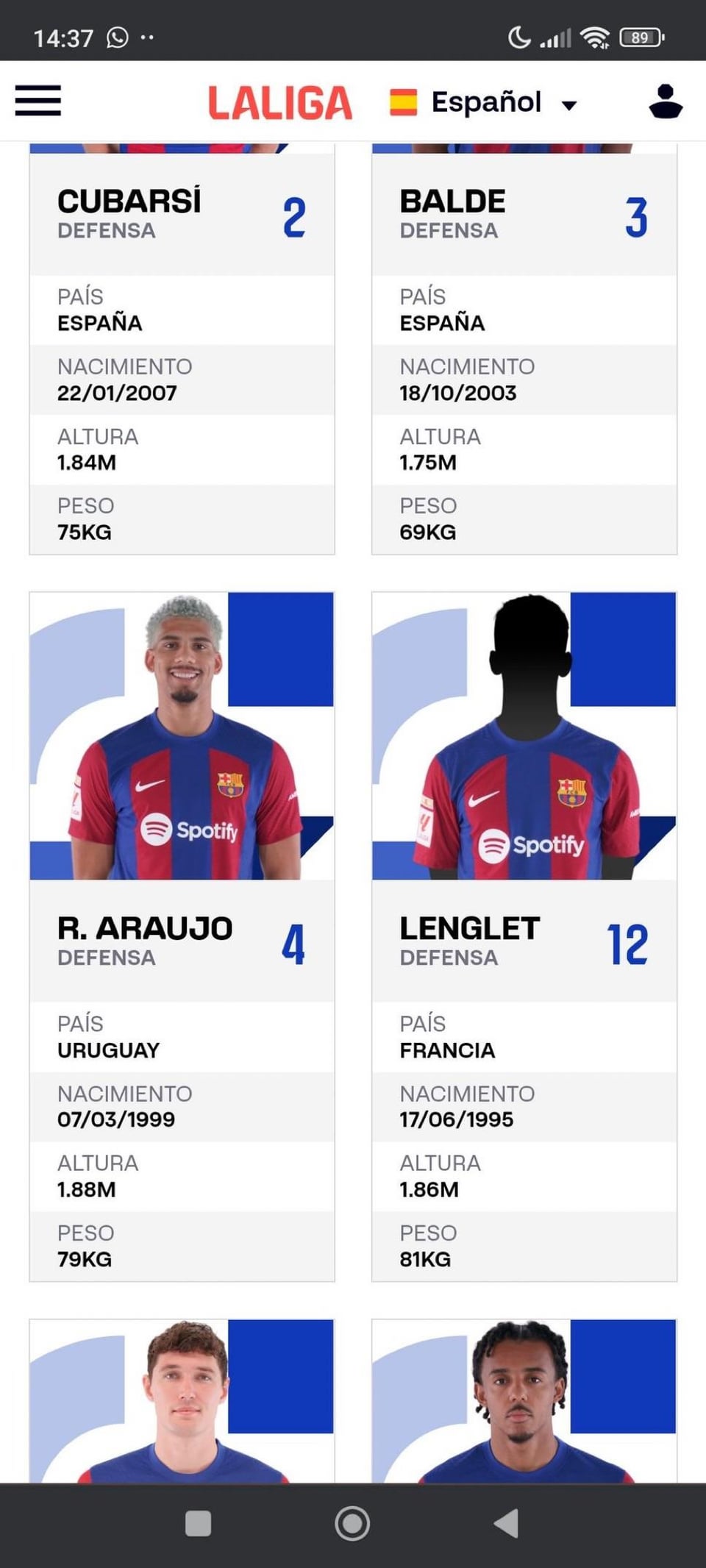Viewport: 706px width, 1568px height.
Task: Open the hamburger navigation menu
Action: (x=38, y=101)
